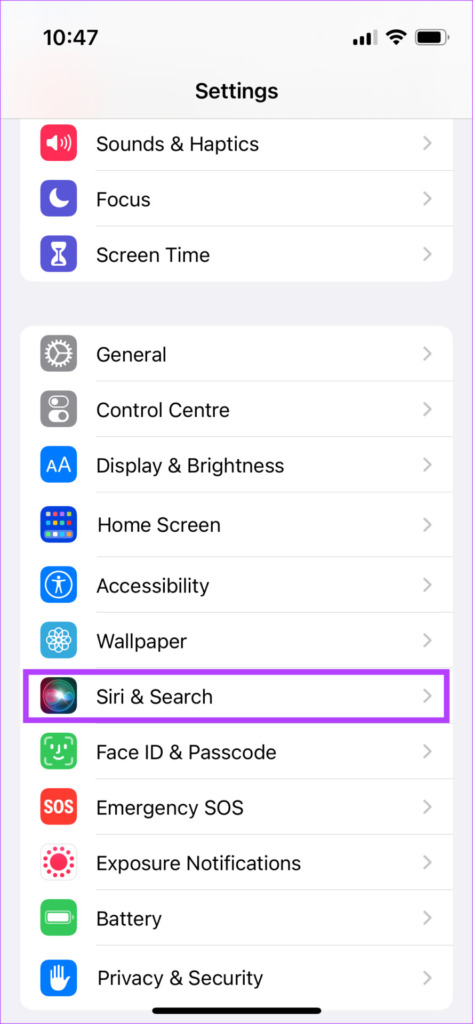Tap the Home Screen row
This screenshot has height=1024, width=473.
point(236,524)
